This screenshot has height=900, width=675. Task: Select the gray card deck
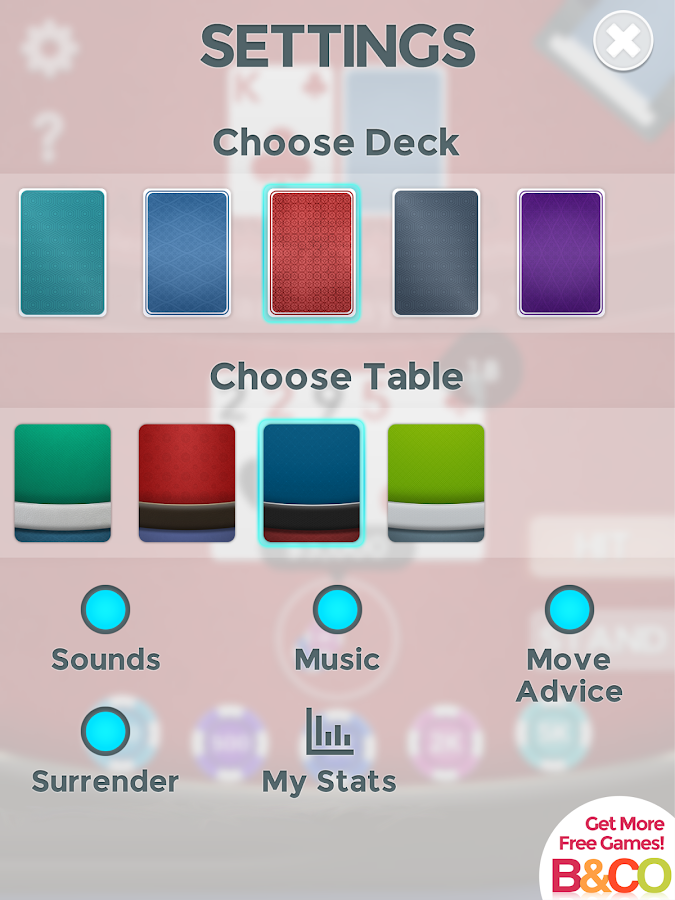[x=436, y=253]
